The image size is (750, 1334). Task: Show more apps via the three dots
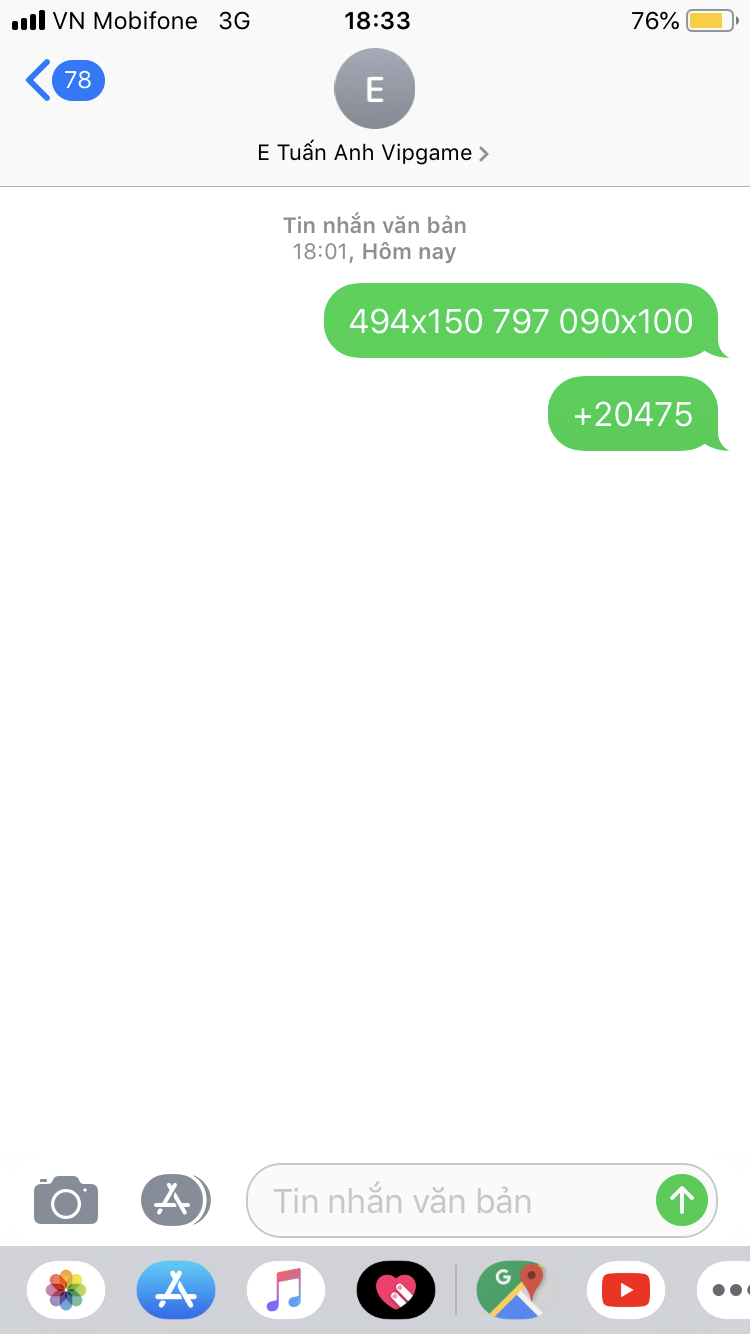coord(726,1289)
